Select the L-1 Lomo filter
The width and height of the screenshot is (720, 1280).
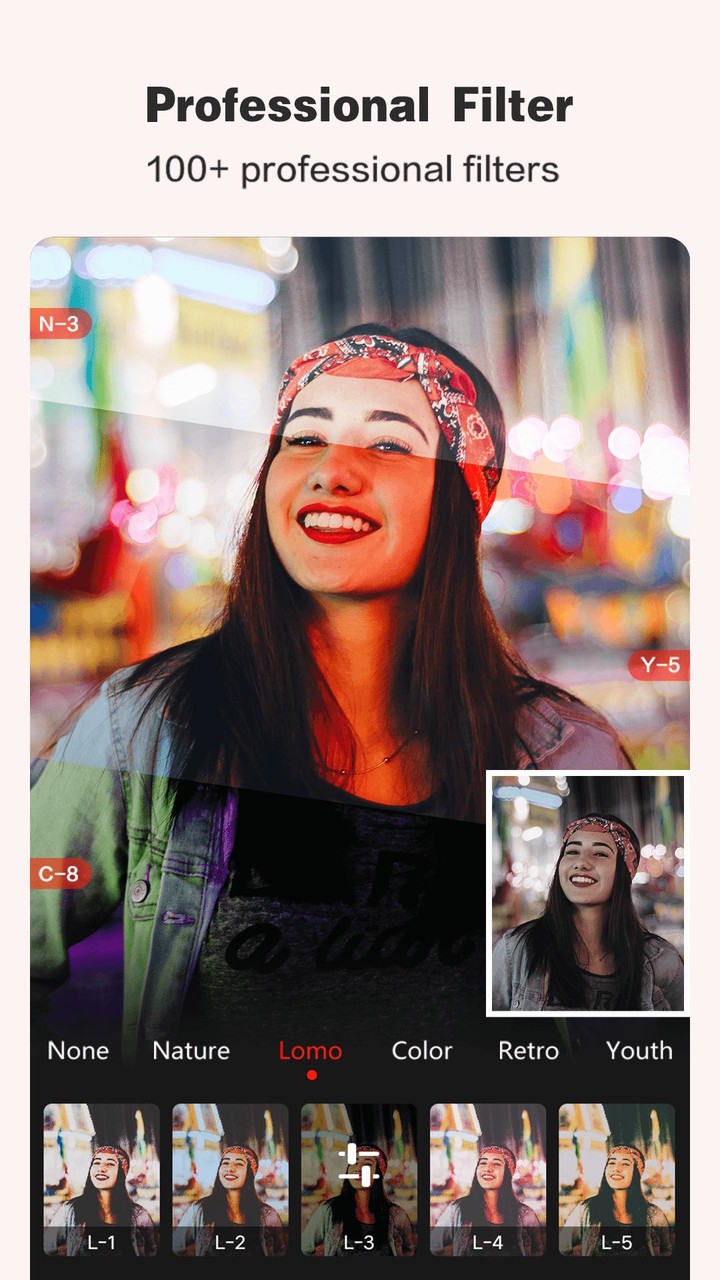100,1178
